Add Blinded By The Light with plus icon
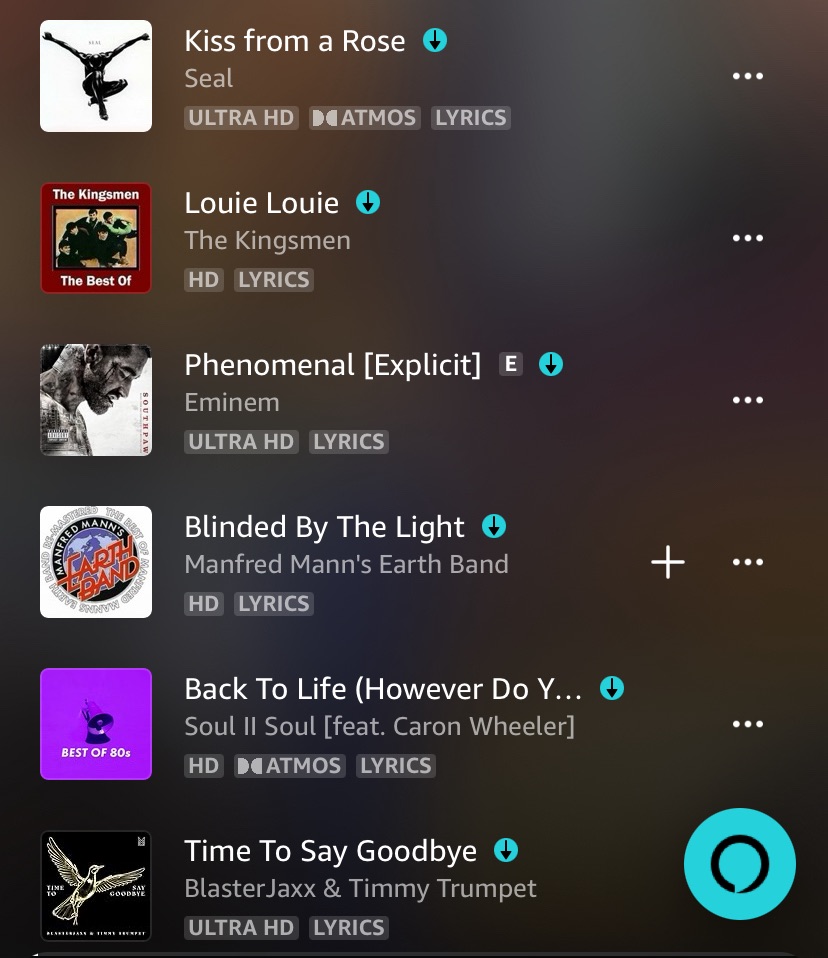 [668, 562]
